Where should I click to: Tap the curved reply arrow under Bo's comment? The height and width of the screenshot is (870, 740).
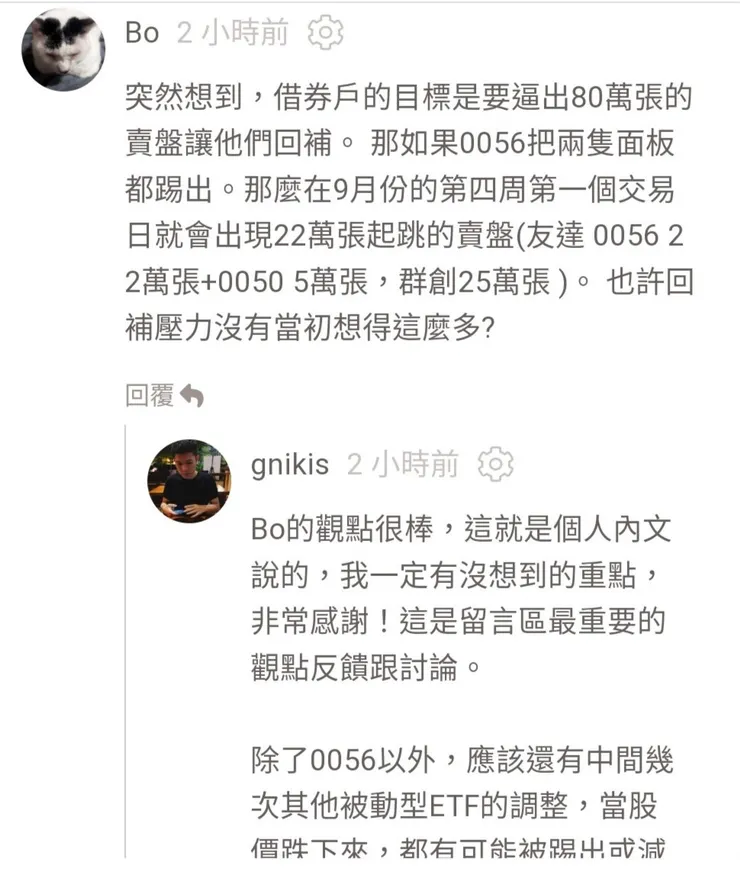(x=189, y=395)
